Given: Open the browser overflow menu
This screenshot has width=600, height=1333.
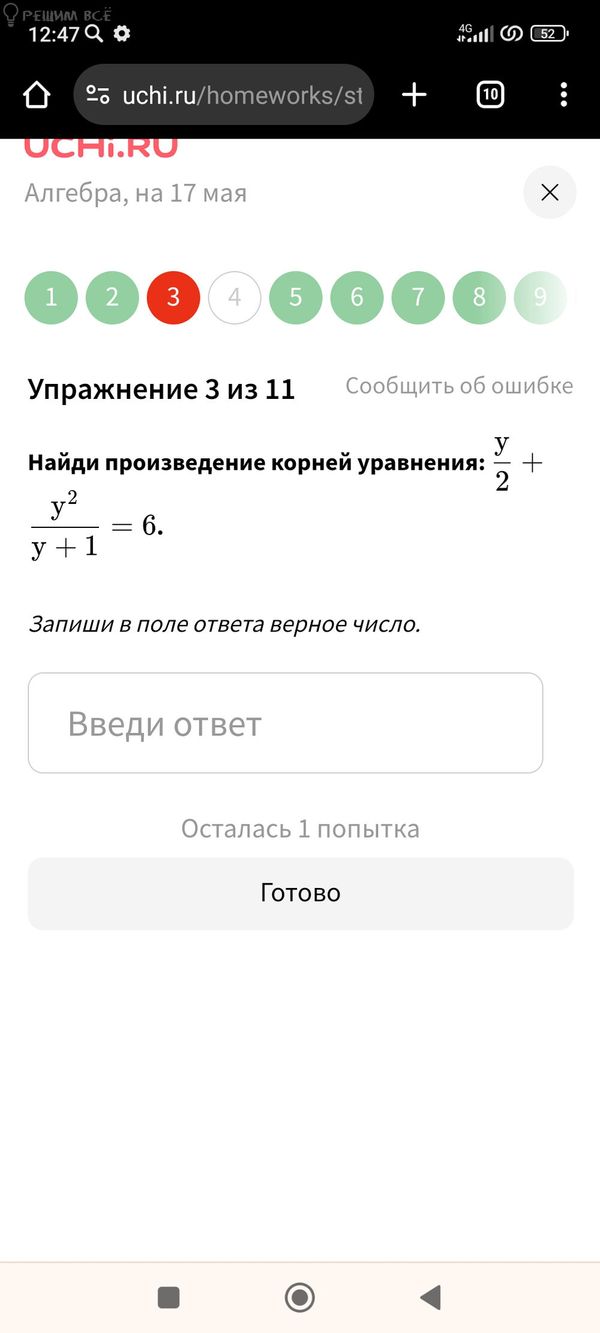Looking at the screenshot, I should click(x=564, y=95).
